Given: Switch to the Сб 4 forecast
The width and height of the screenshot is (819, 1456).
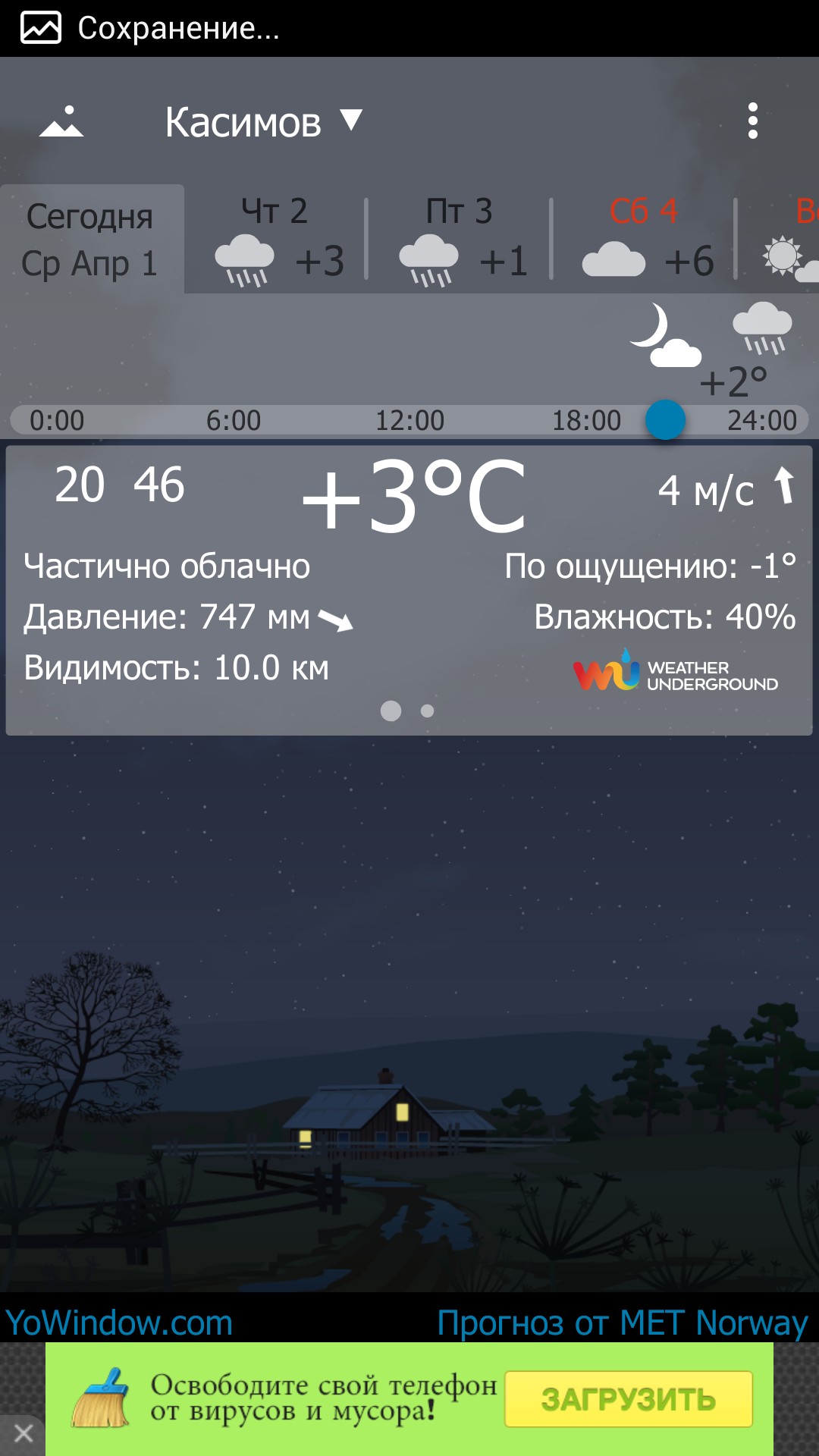Looking at the screenshot, I should pyautogui.click(x=645, y=240).
